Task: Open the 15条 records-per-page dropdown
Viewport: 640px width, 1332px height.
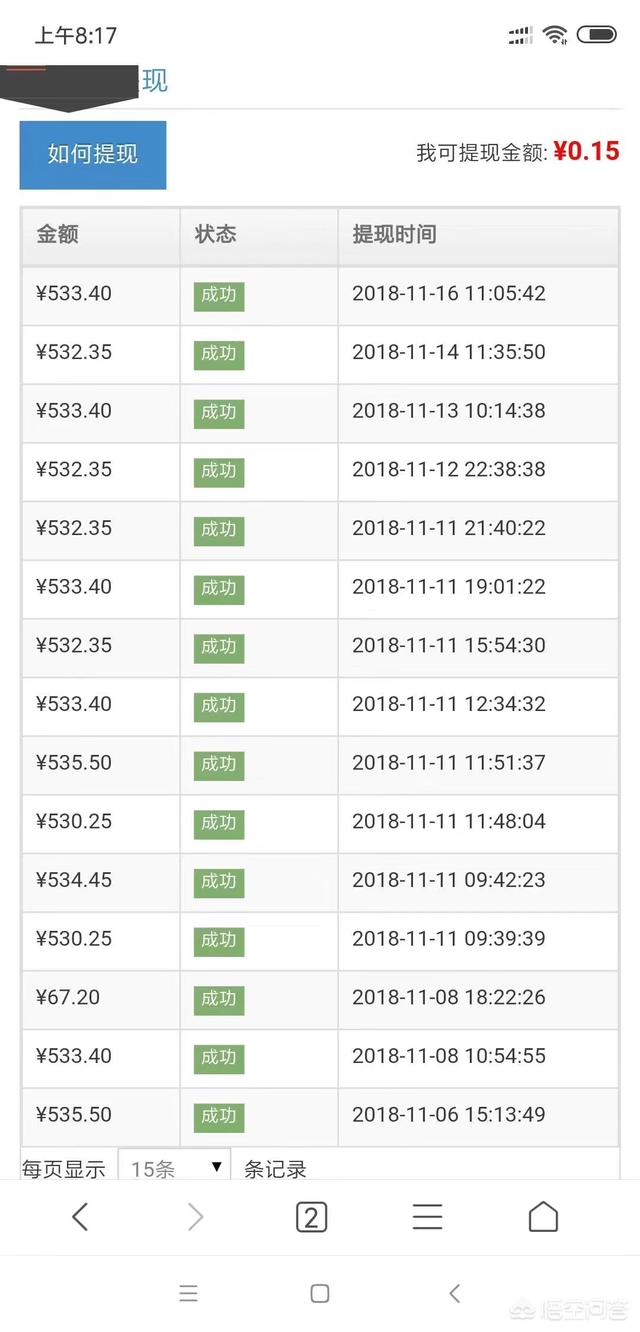Action: 174,1166
